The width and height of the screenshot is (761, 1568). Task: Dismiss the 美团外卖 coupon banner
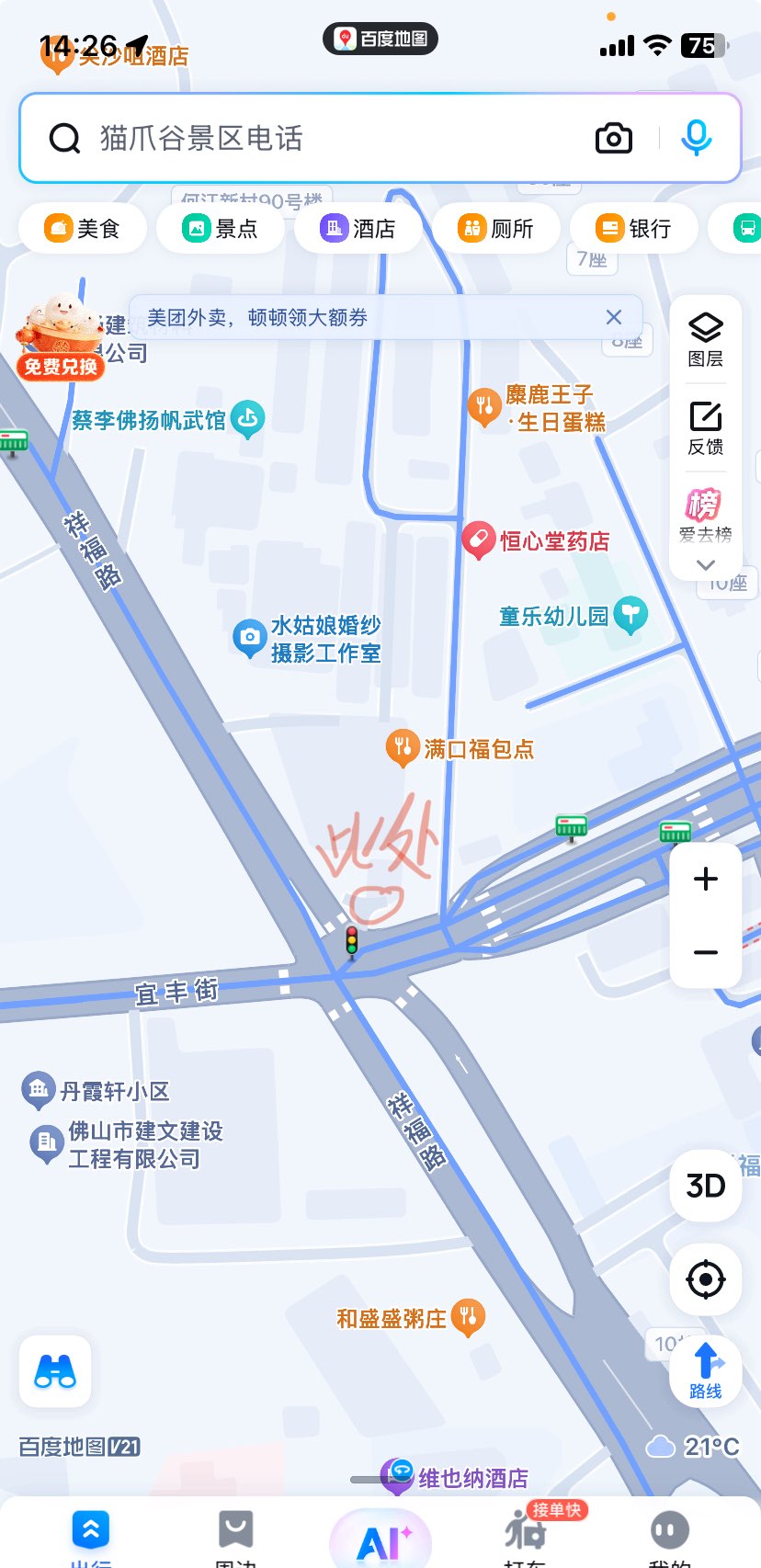614,317
